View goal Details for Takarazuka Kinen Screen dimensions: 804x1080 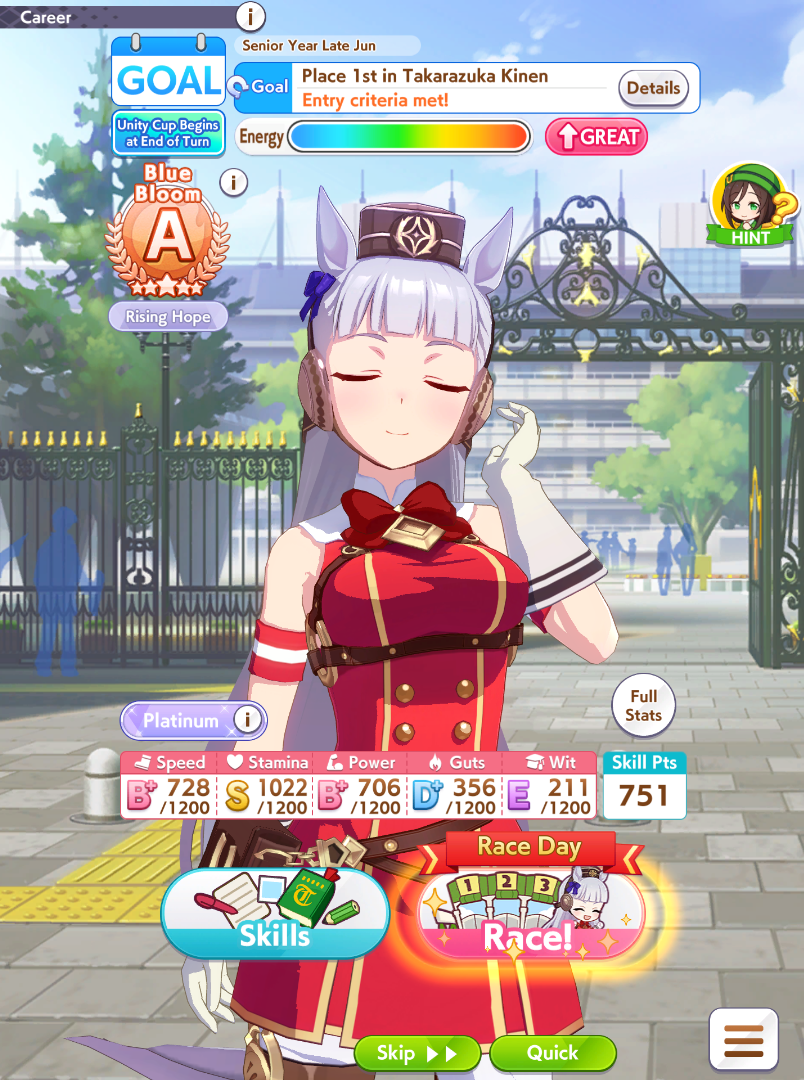tap(653, 88)
